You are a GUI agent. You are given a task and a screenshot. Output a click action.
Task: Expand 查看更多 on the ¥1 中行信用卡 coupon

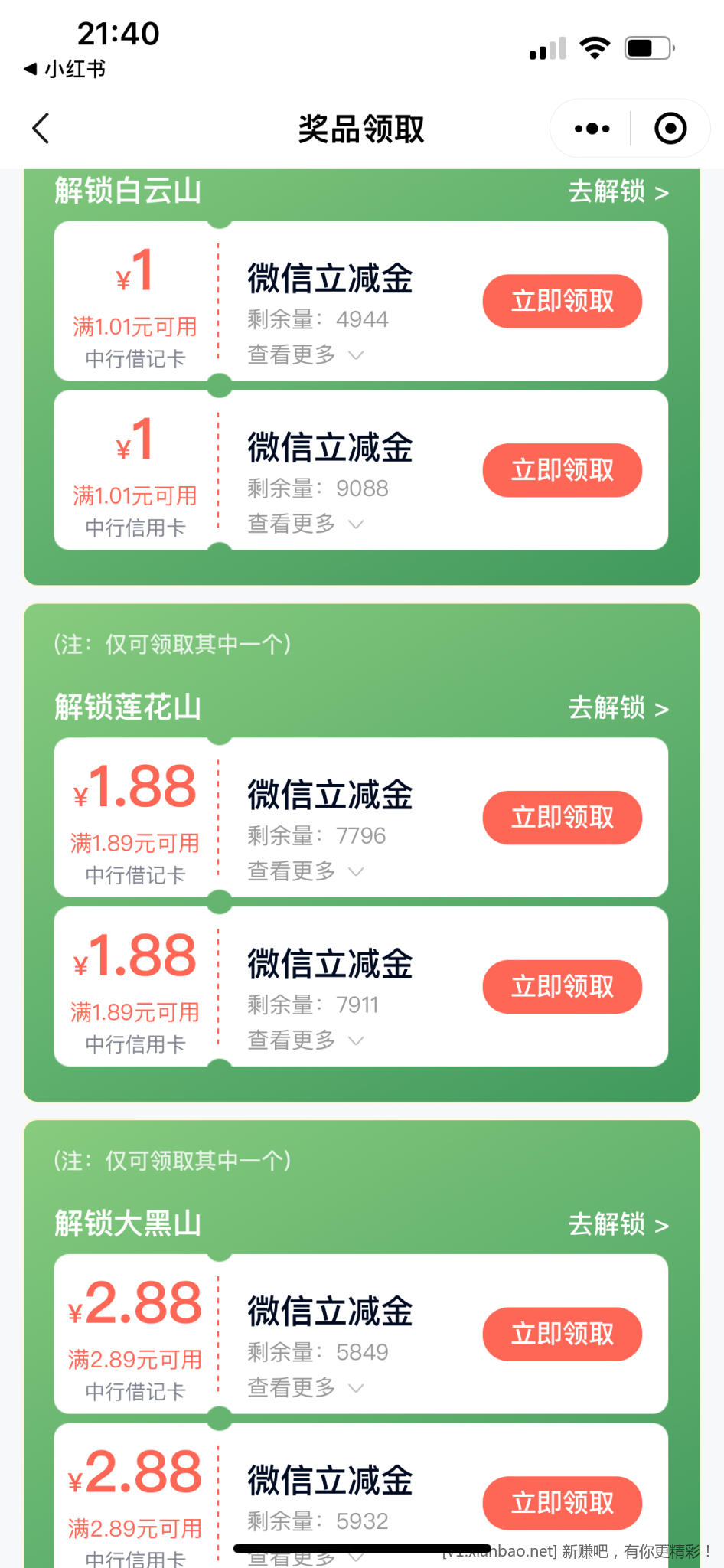[305, 524]
